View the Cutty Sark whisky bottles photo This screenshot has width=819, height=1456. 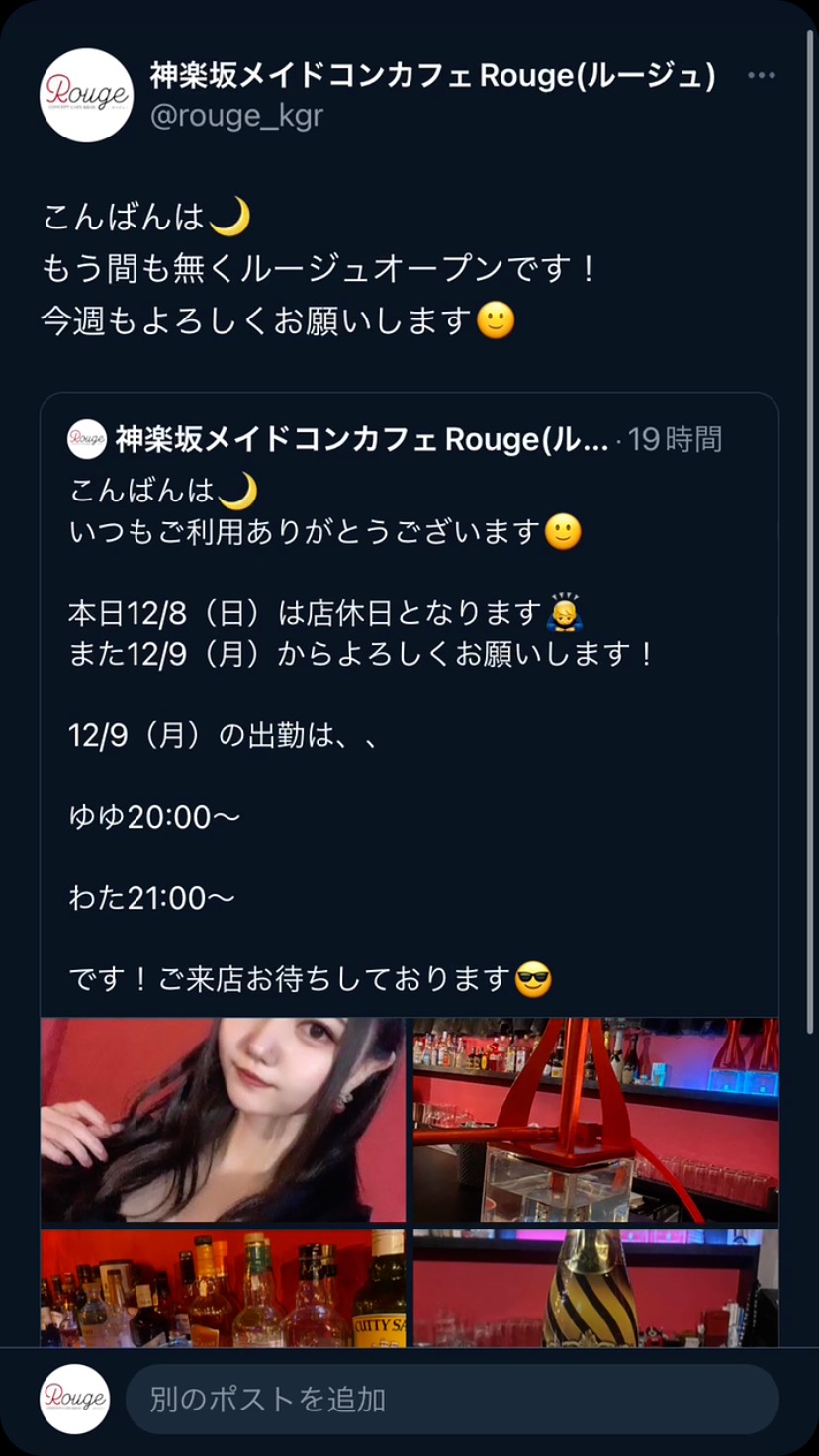coord(223,1288)
